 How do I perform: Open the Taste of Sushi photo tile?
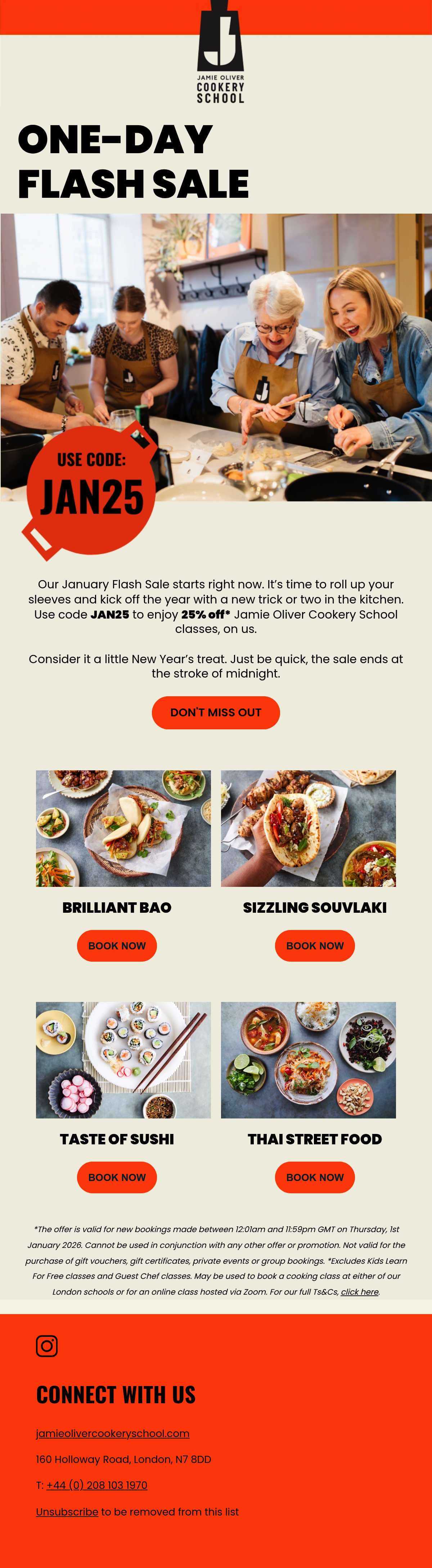click(x=123, y=1060)
